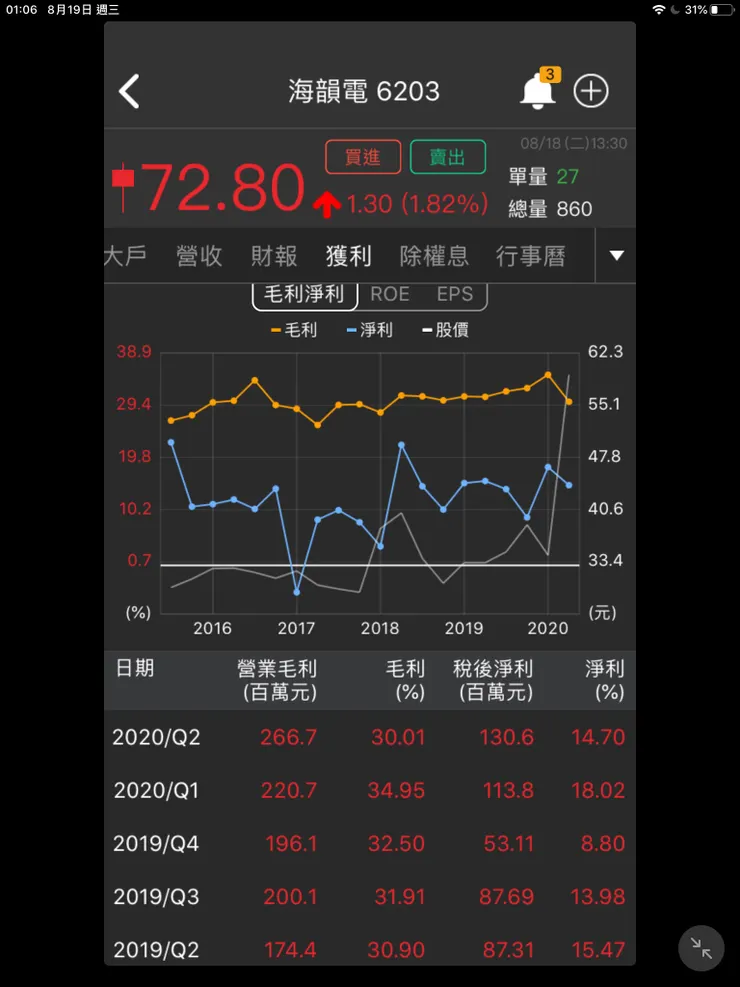Switch chart view to ROE

tap(389, 294)
